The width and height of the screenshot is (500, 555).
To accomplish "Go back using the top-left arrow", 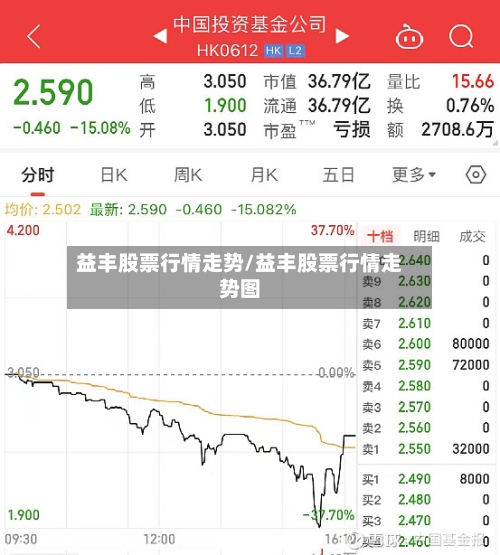I will pyautogui.click(x=34, y=36).
